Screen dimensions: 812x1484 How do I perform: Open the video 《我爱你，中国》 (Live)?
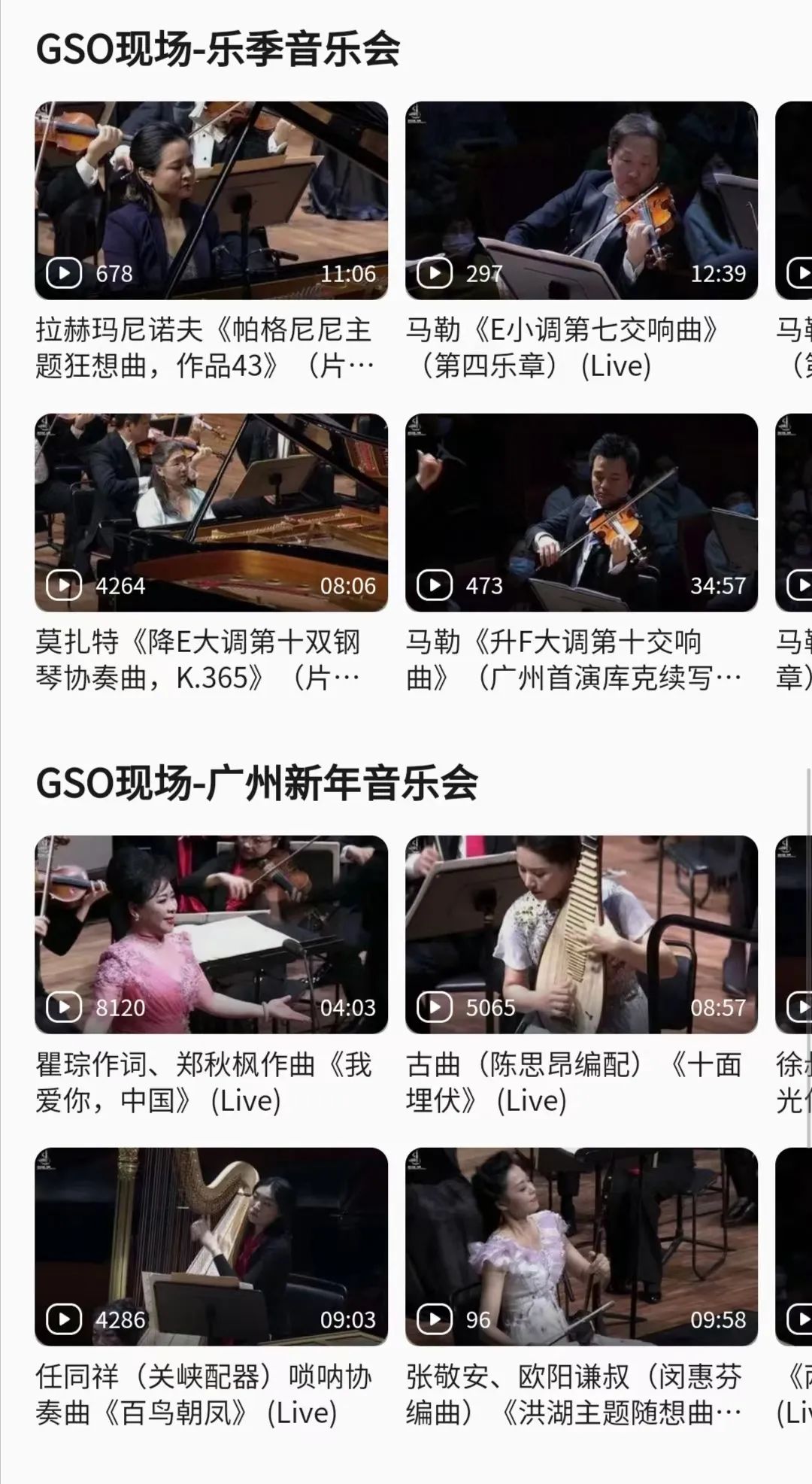tap(211, 935)
